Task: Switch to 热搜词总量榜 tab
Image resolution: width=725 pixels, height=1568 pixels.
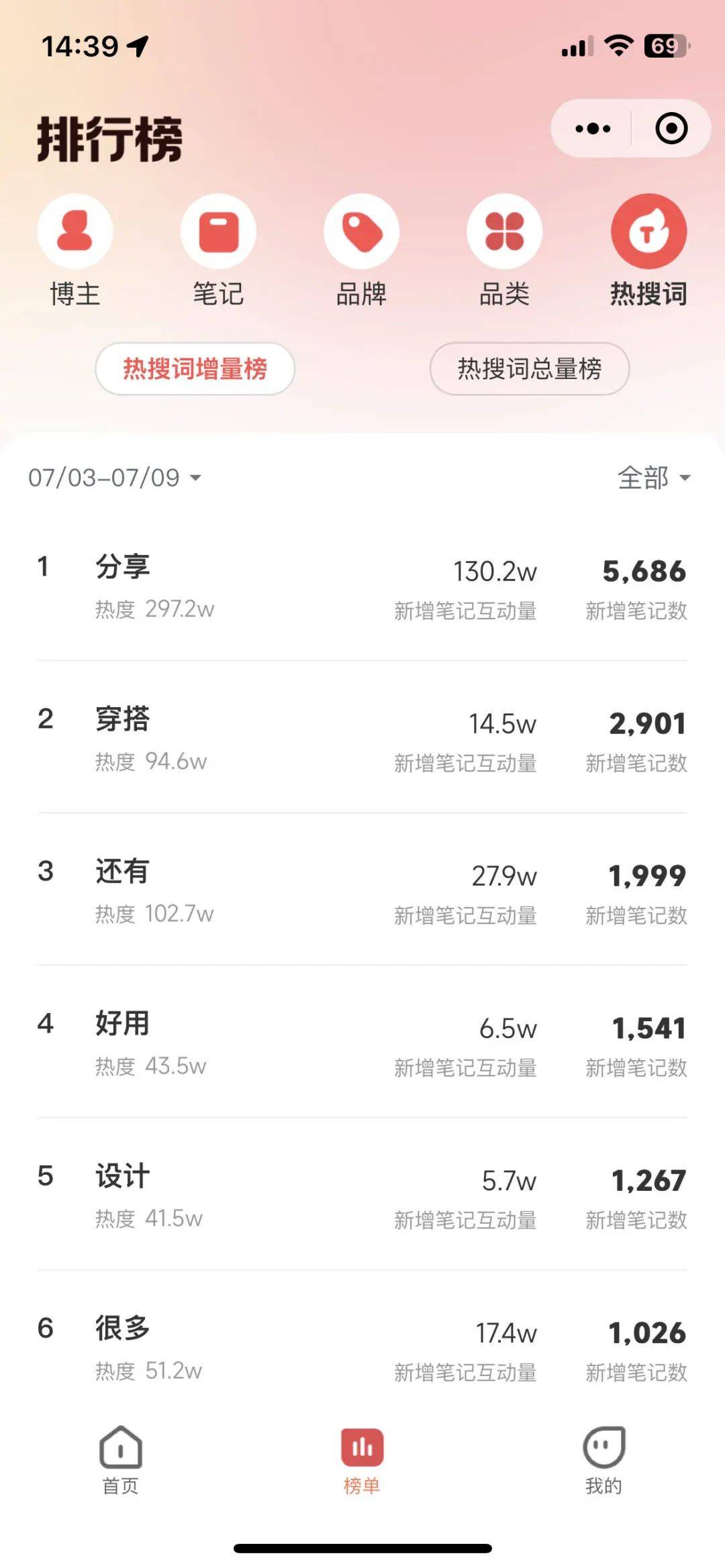Action: [x=530, y=368]
